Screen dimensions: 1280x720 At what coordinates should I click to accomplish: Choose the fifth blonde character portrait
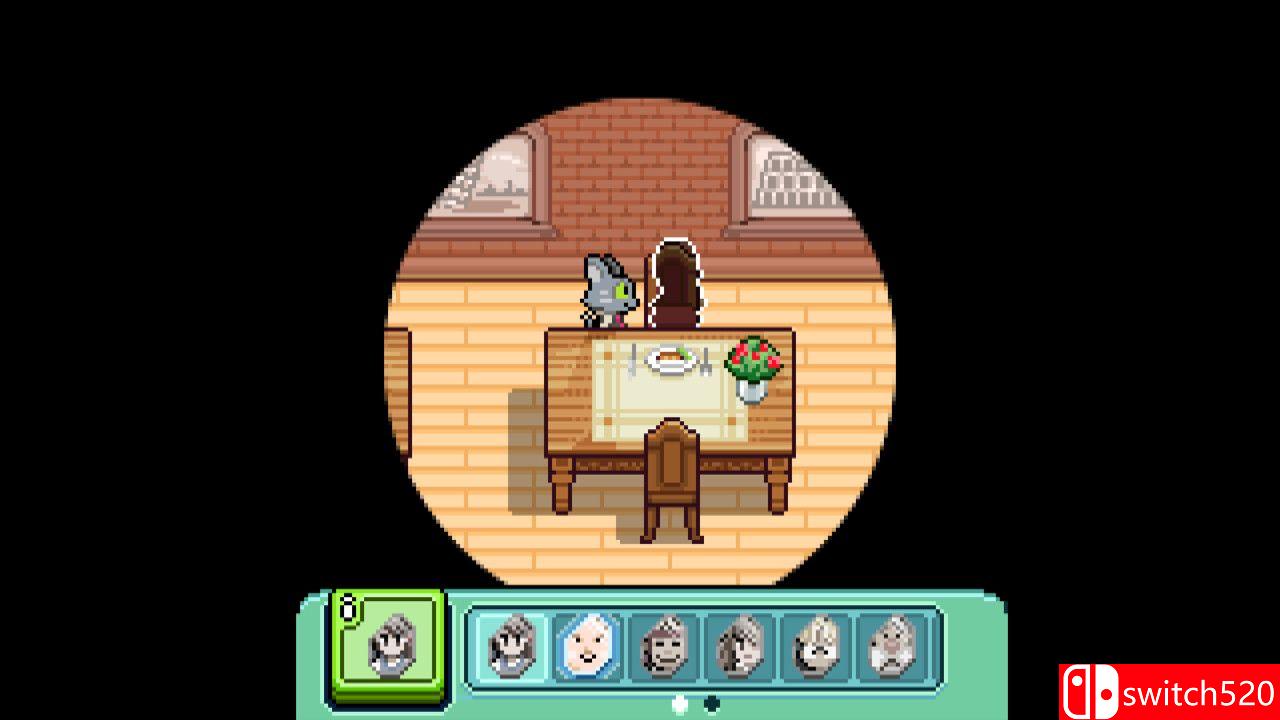coord(817,646)
